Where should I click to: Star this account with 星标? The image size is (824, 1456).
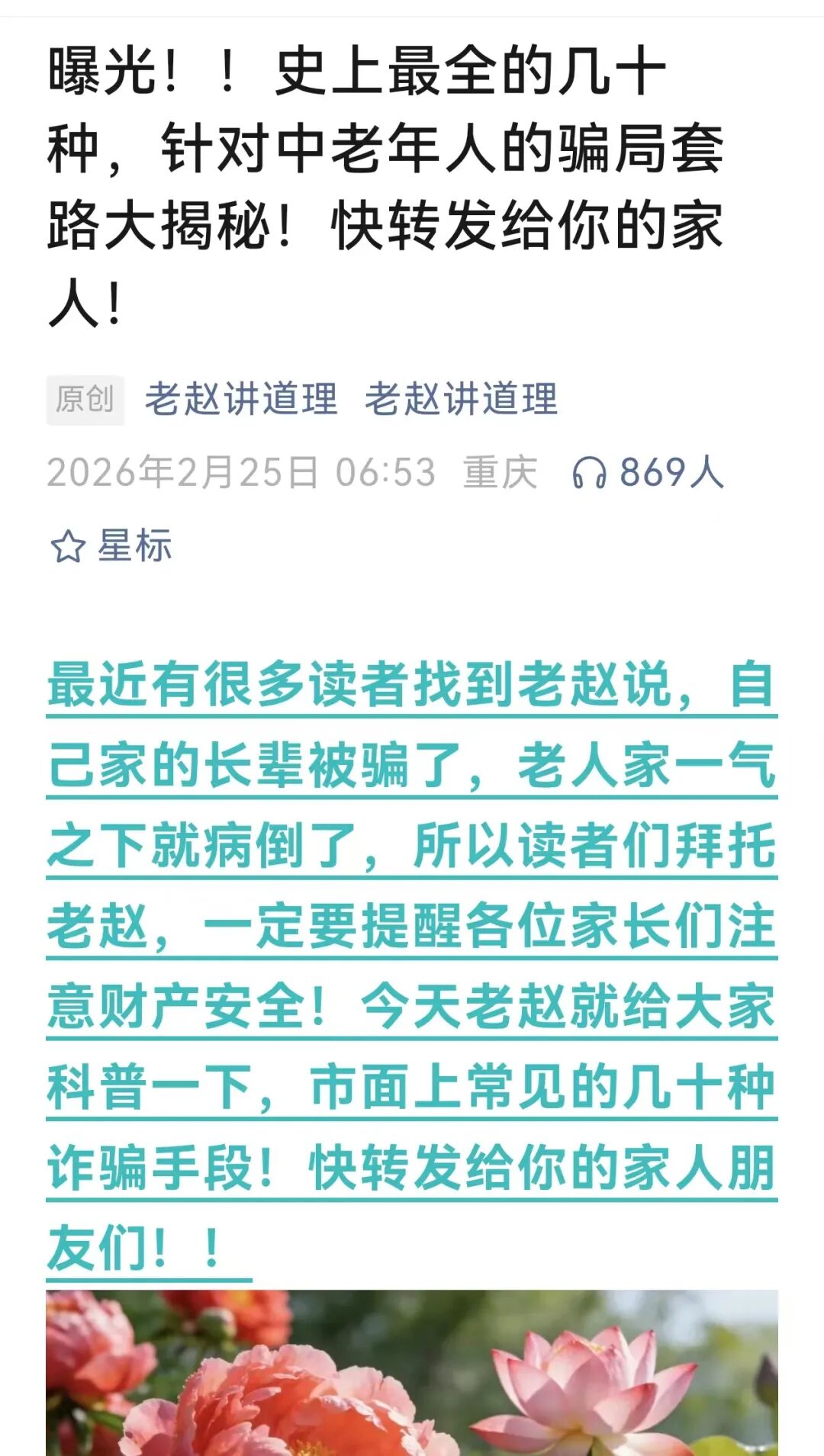click(111, 546)
